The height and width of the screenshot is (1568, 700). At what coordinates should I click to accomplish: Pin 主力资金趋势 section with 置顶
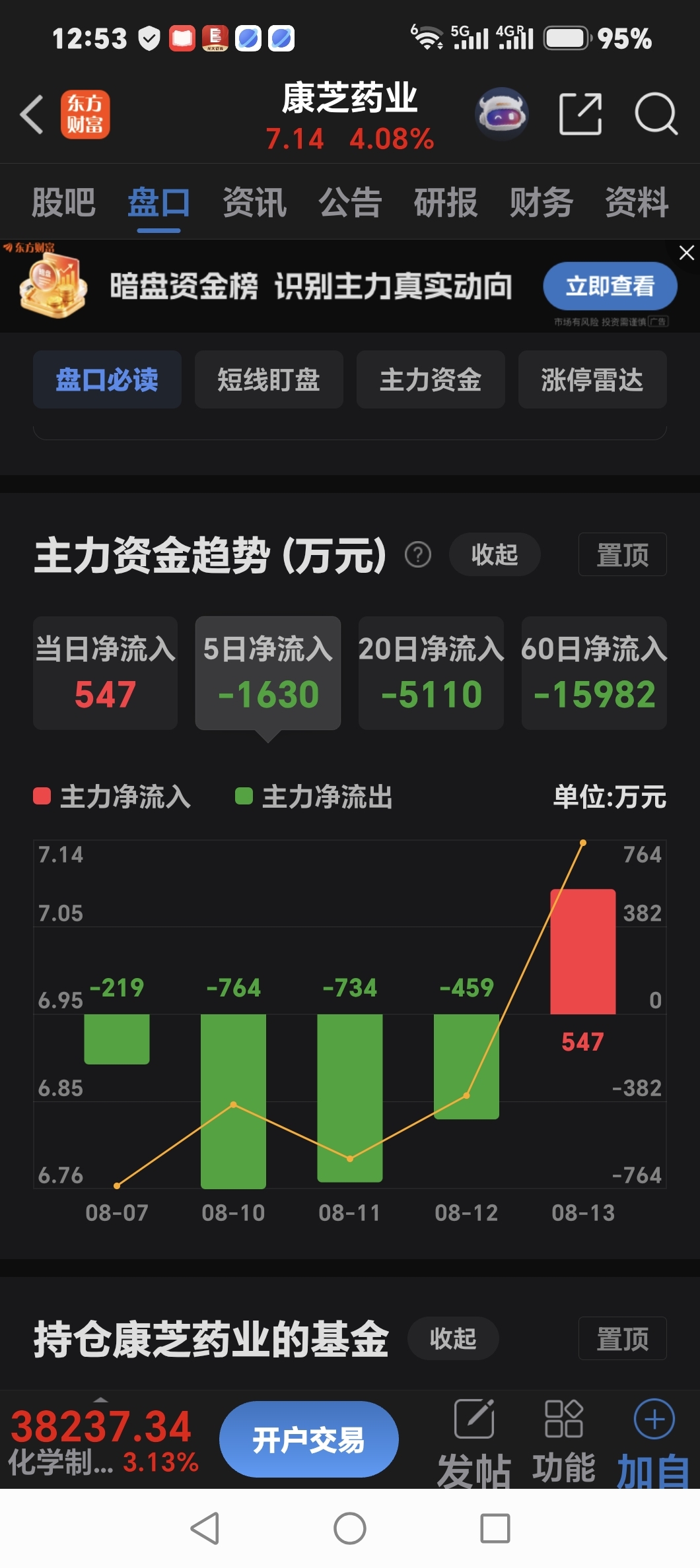pos(623,554)
